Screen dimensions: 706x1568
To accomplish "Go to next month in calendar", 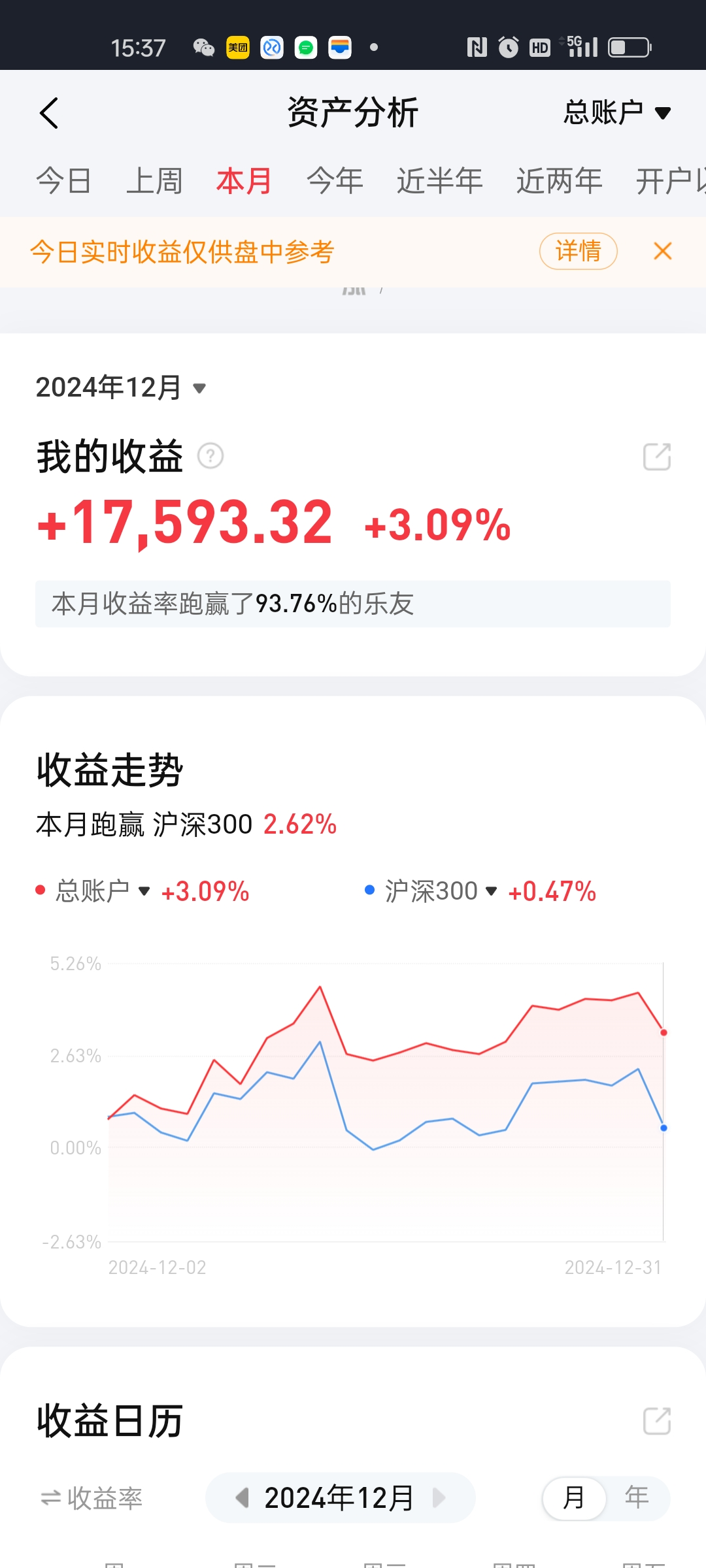I will (x=439, y=1497).
